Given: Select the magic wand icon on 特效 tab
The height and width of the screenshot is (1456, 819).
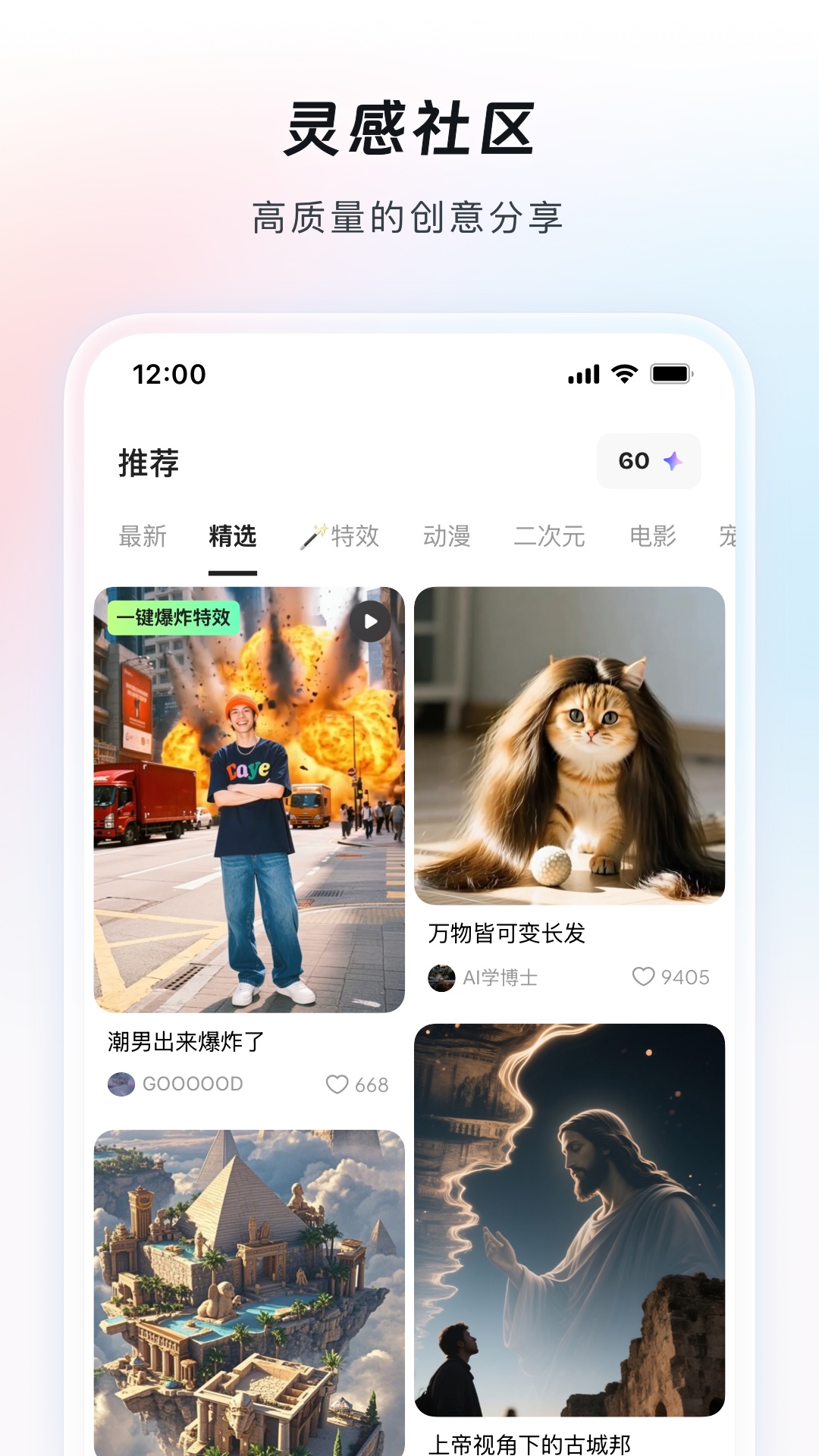Looking at the screenshot, I should click(311, 536).
